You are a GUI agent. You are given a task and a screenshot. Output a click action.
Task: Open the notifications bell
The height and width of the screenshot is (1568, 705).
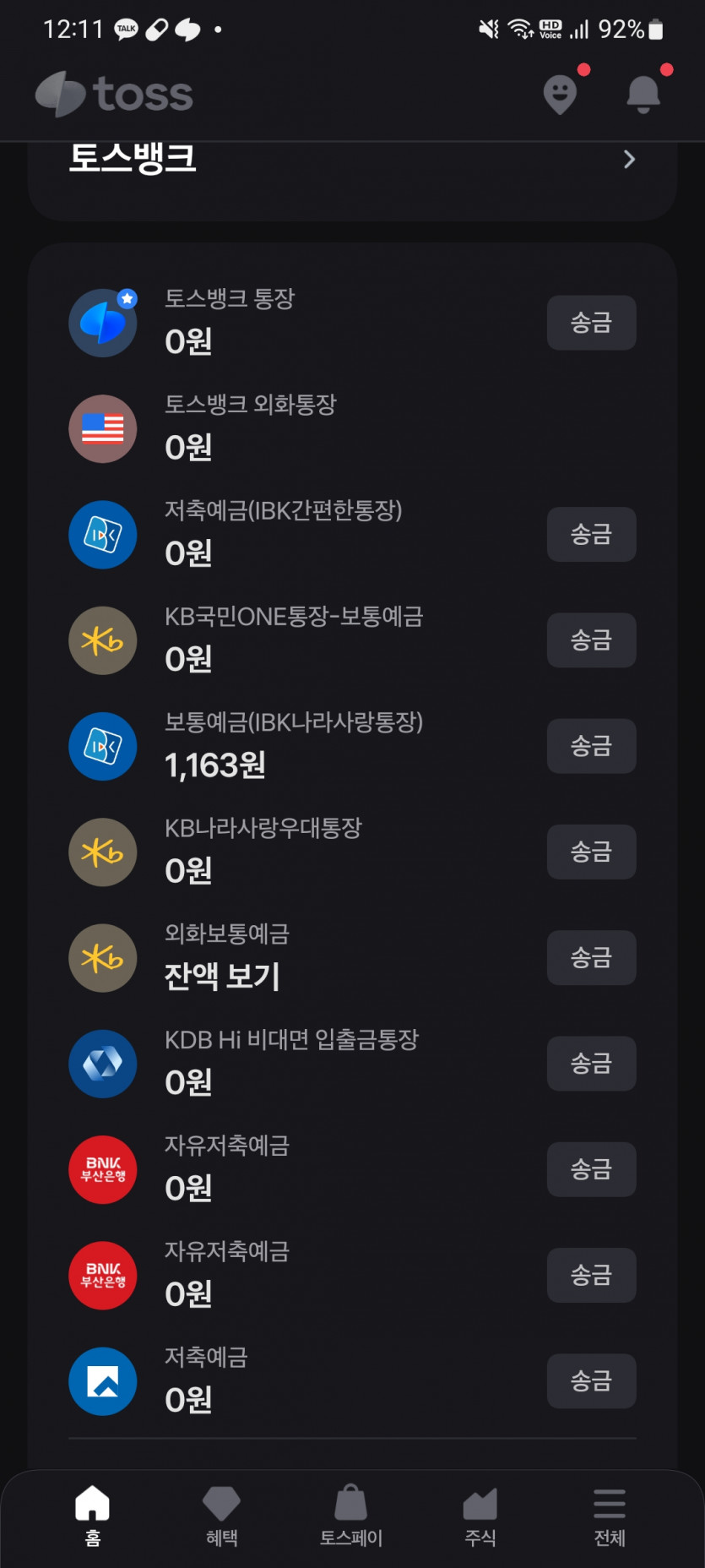[643, 94]
